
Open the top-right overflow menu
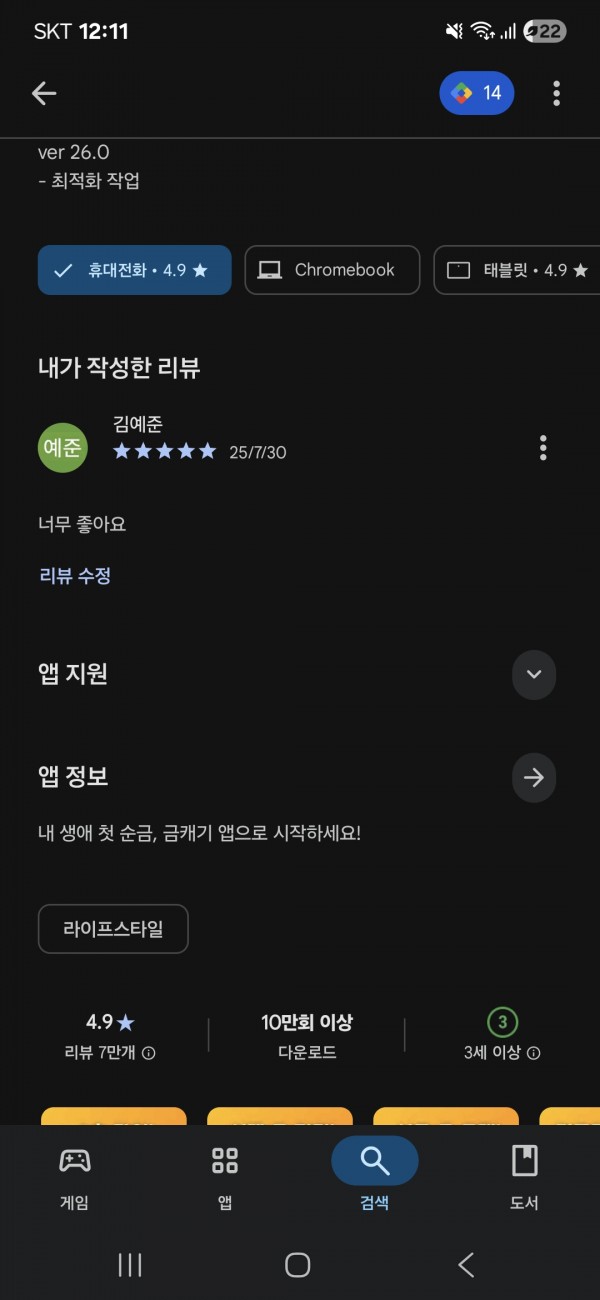click(556, 94)
